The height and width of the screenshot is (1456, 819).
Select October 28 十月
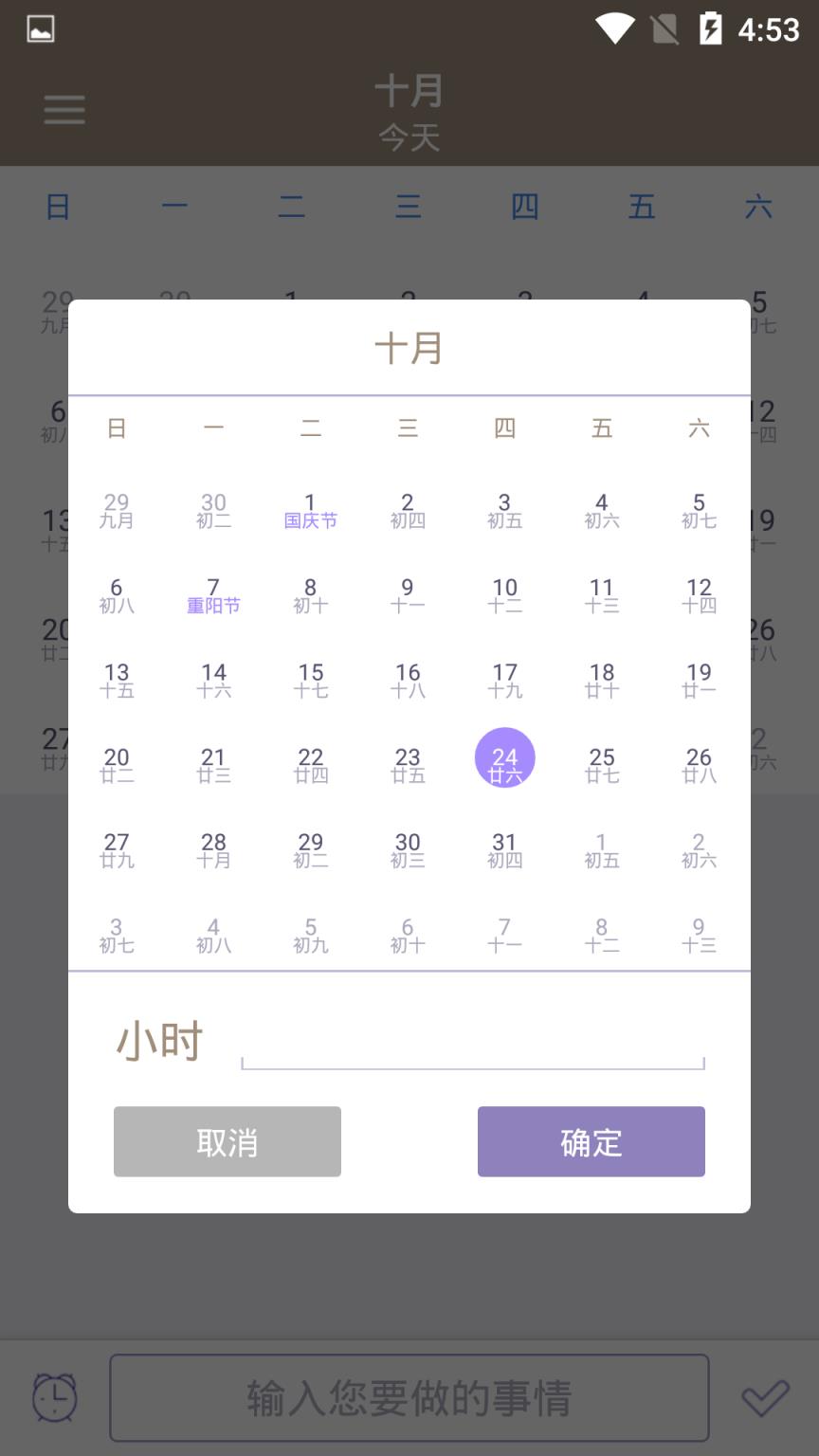tap(213, 849)
